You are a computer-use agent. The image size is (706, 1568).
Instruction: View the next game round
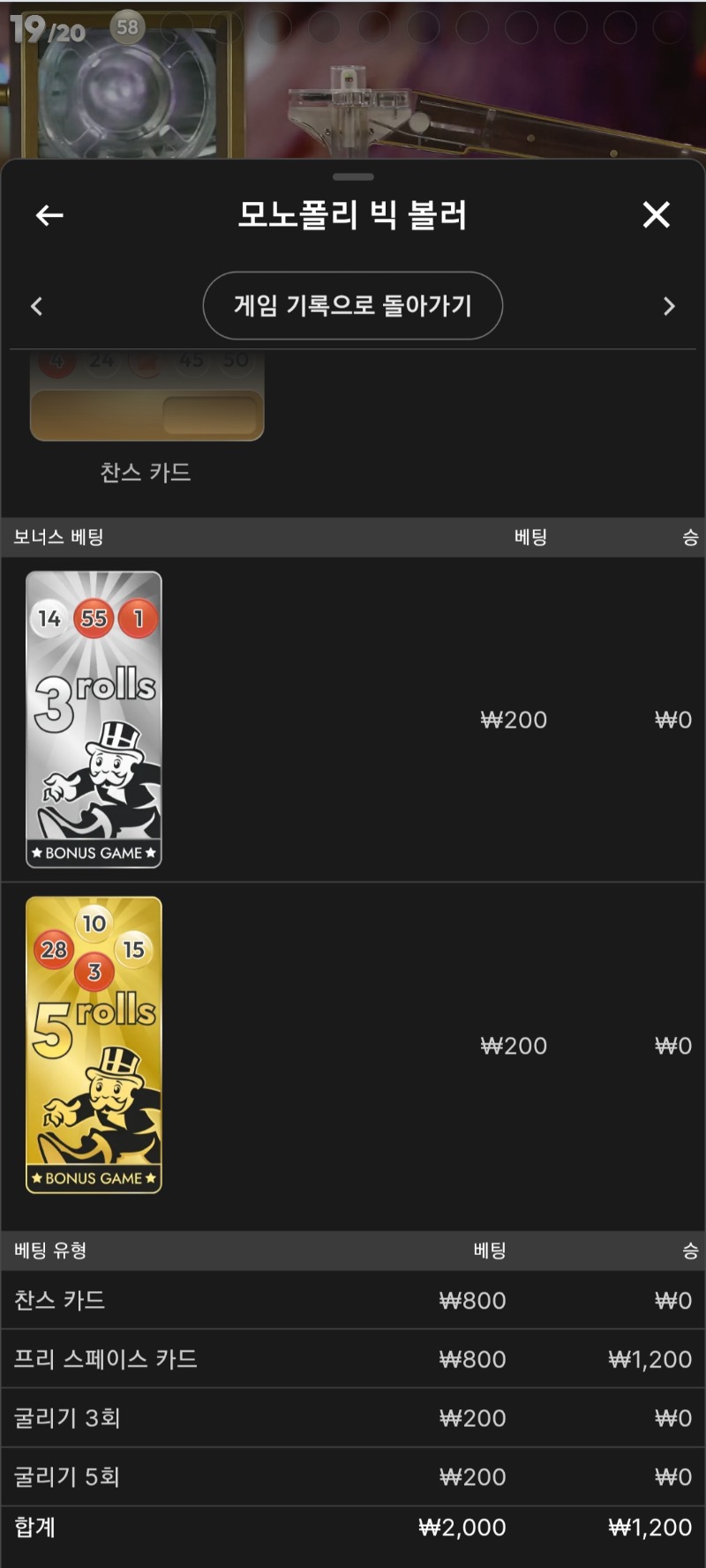click(x=669, y=307)
